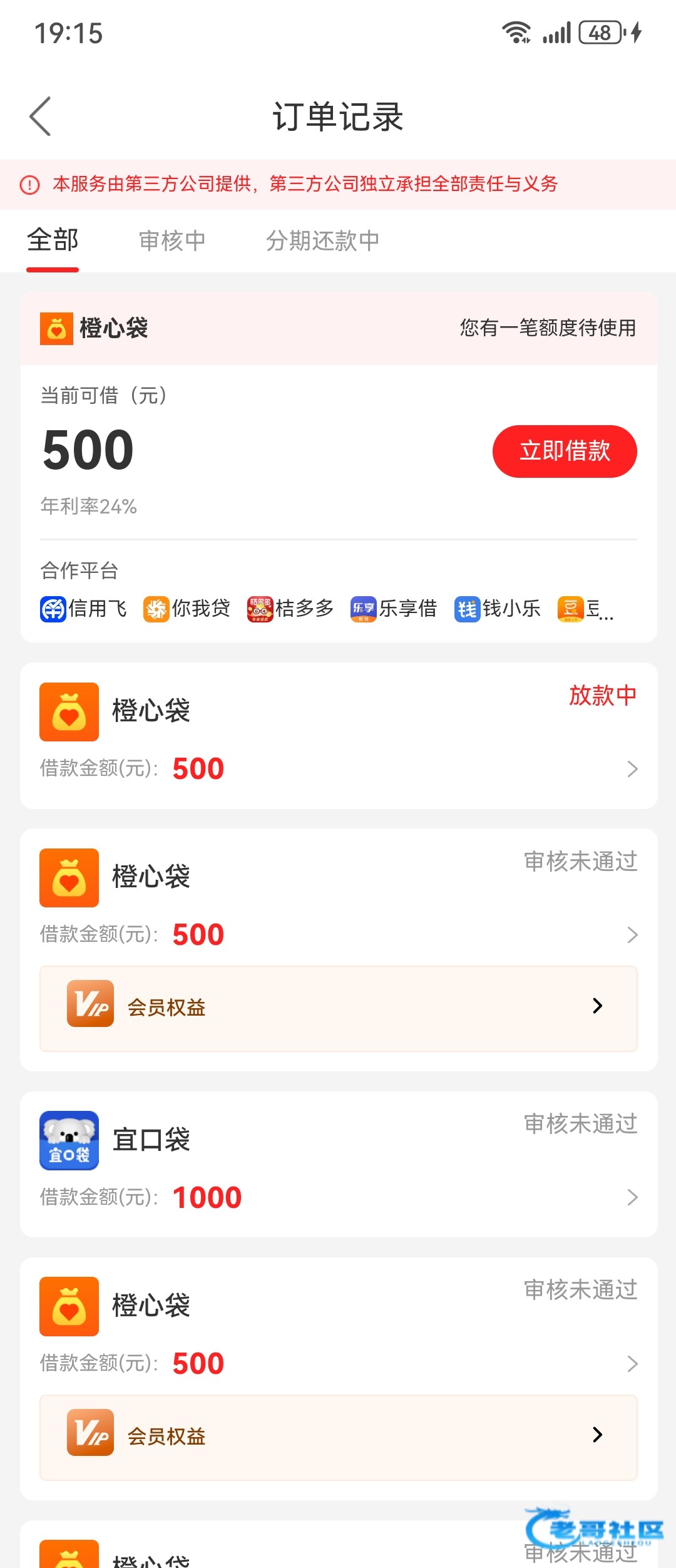Open partner platform 桔多多
Image resolution: width=676 pixels, height=1568 pixels.
point(290,609)
